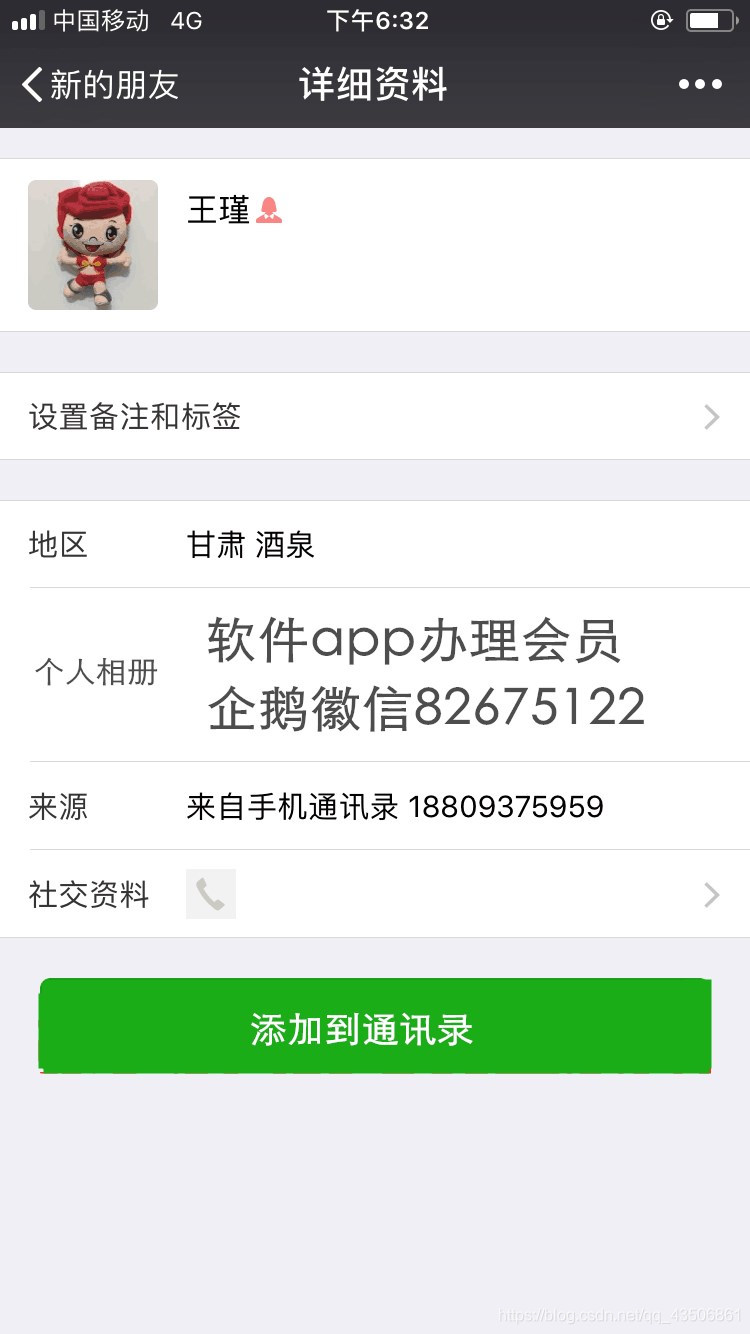This screenshot has width=750, height=1334.
Task: Open the 个人相册 album row
Action: 375,674
